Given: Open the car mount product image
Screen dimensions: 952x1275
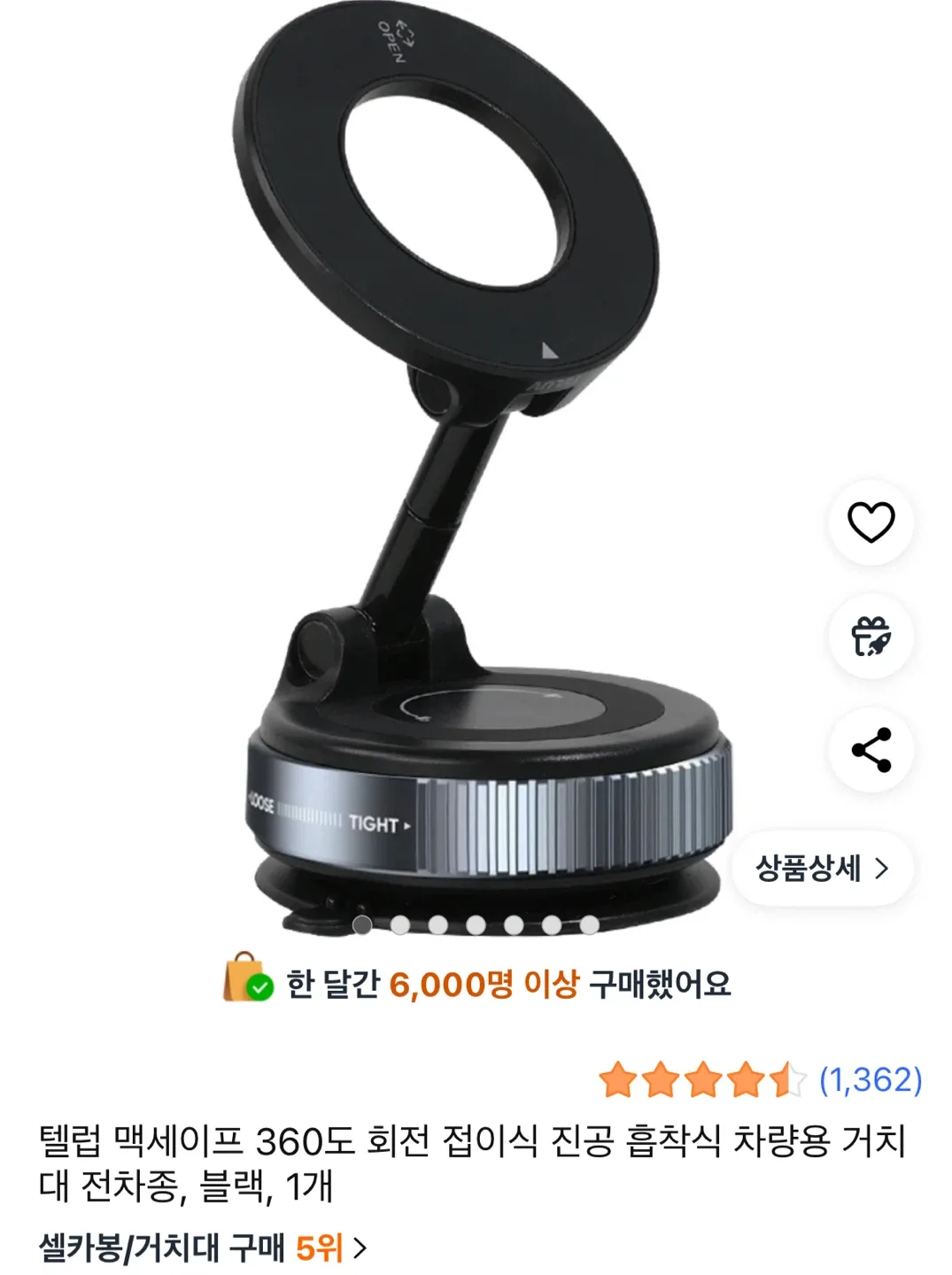Looking at the screenshot, I should (x=461, y=460).
